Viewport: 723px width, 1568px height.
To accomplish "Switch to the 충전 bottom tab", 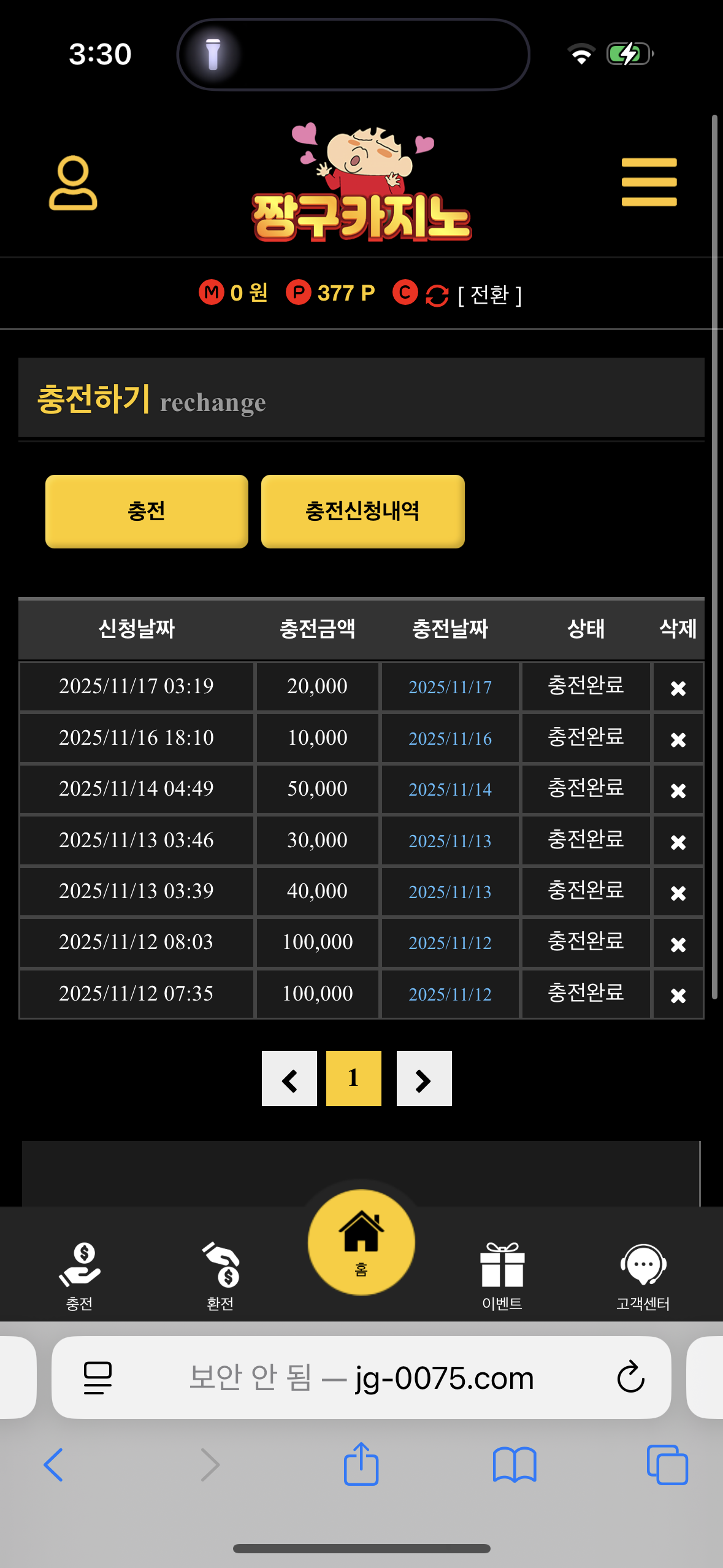I will pyautogui.click(x=80, y=1276).
